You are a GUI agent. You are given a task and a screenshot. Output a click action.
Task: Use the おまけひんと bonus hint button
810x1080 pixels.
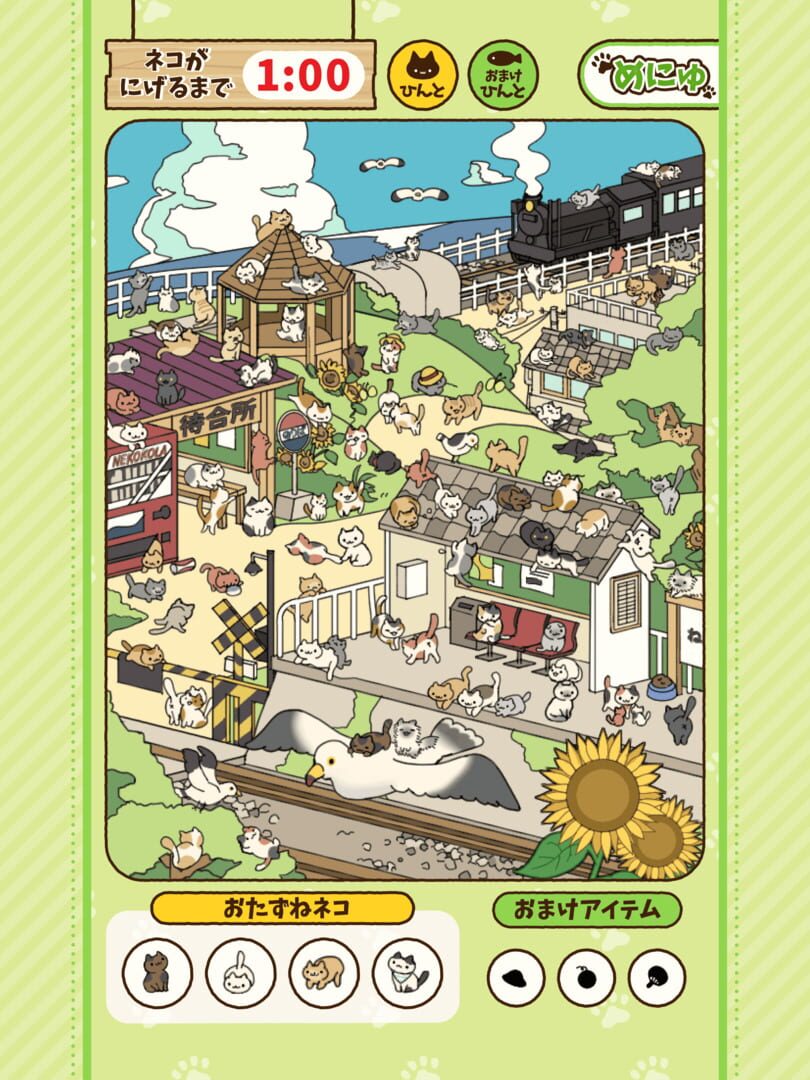503,73
